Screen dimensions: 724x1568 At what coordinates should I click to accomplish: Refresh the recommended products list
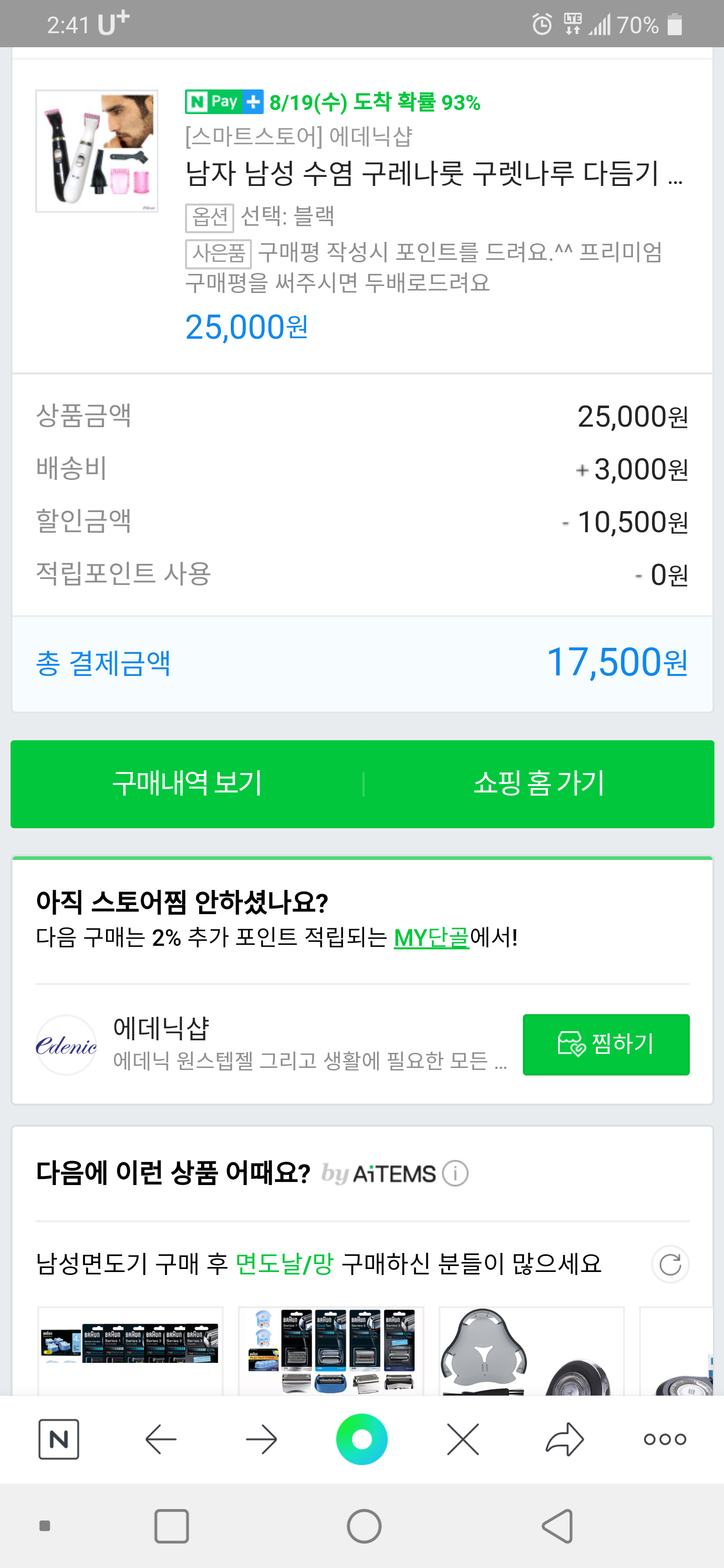[670, 1264]
